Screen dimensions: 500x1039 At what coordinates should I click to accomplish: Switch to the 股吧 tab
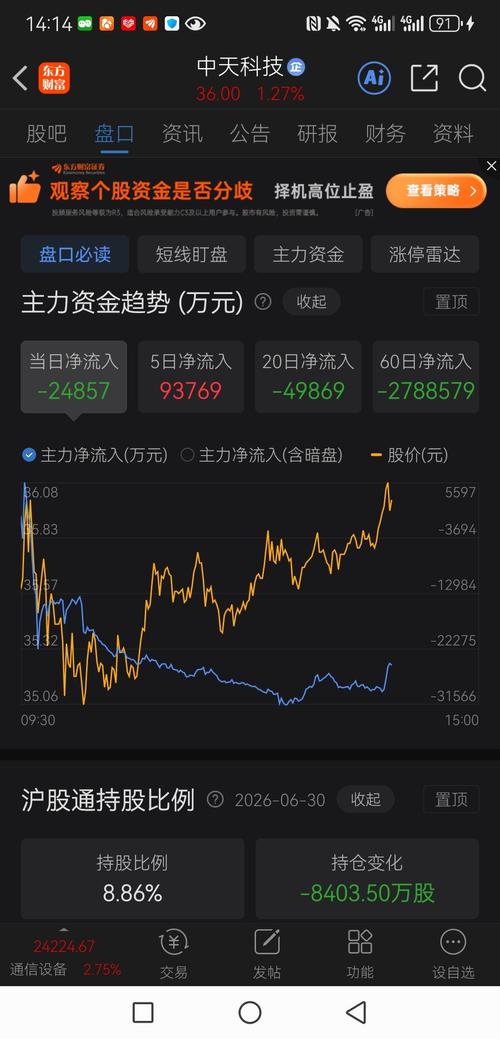[46, 133]
